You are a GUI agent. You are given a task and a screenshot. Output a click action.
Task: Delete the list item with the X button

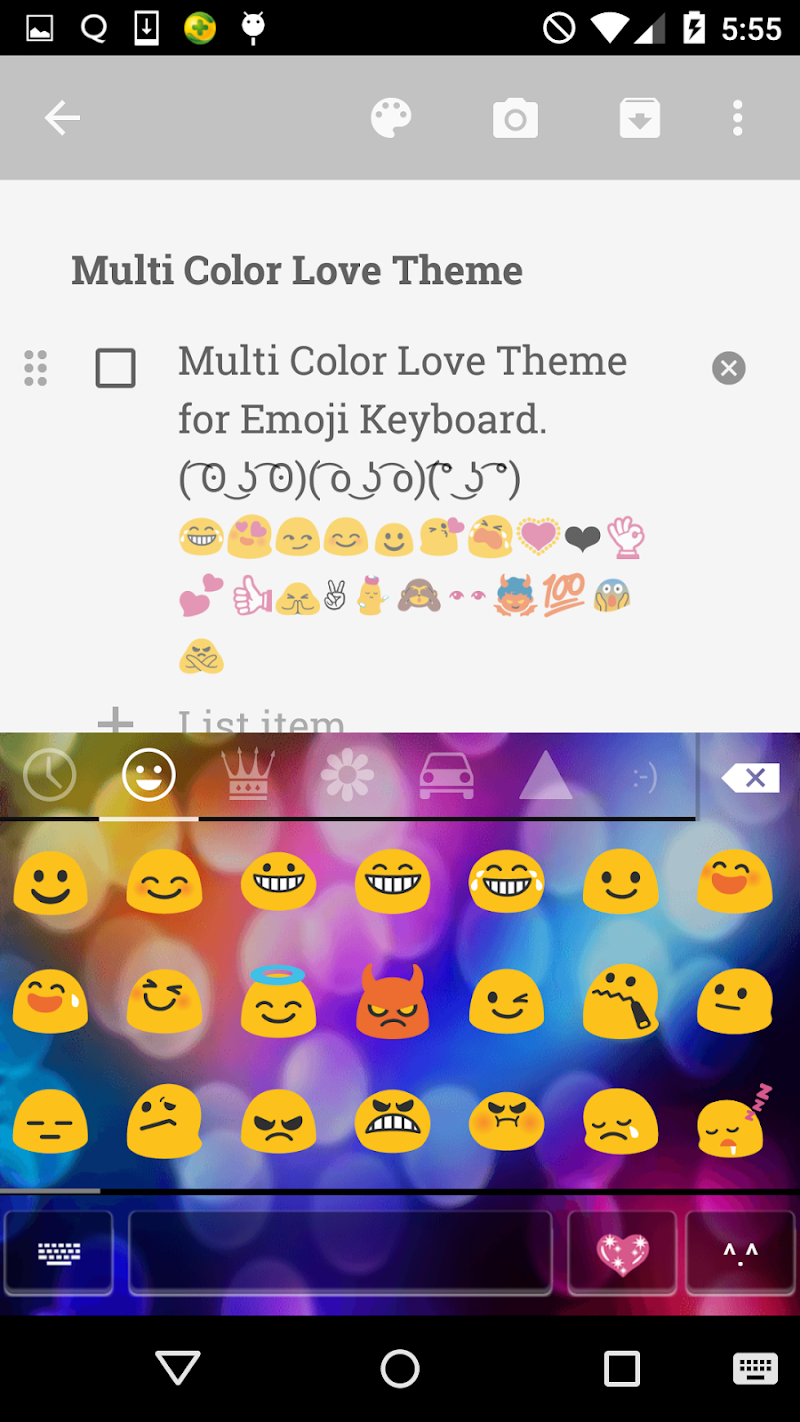pos(728,368)
